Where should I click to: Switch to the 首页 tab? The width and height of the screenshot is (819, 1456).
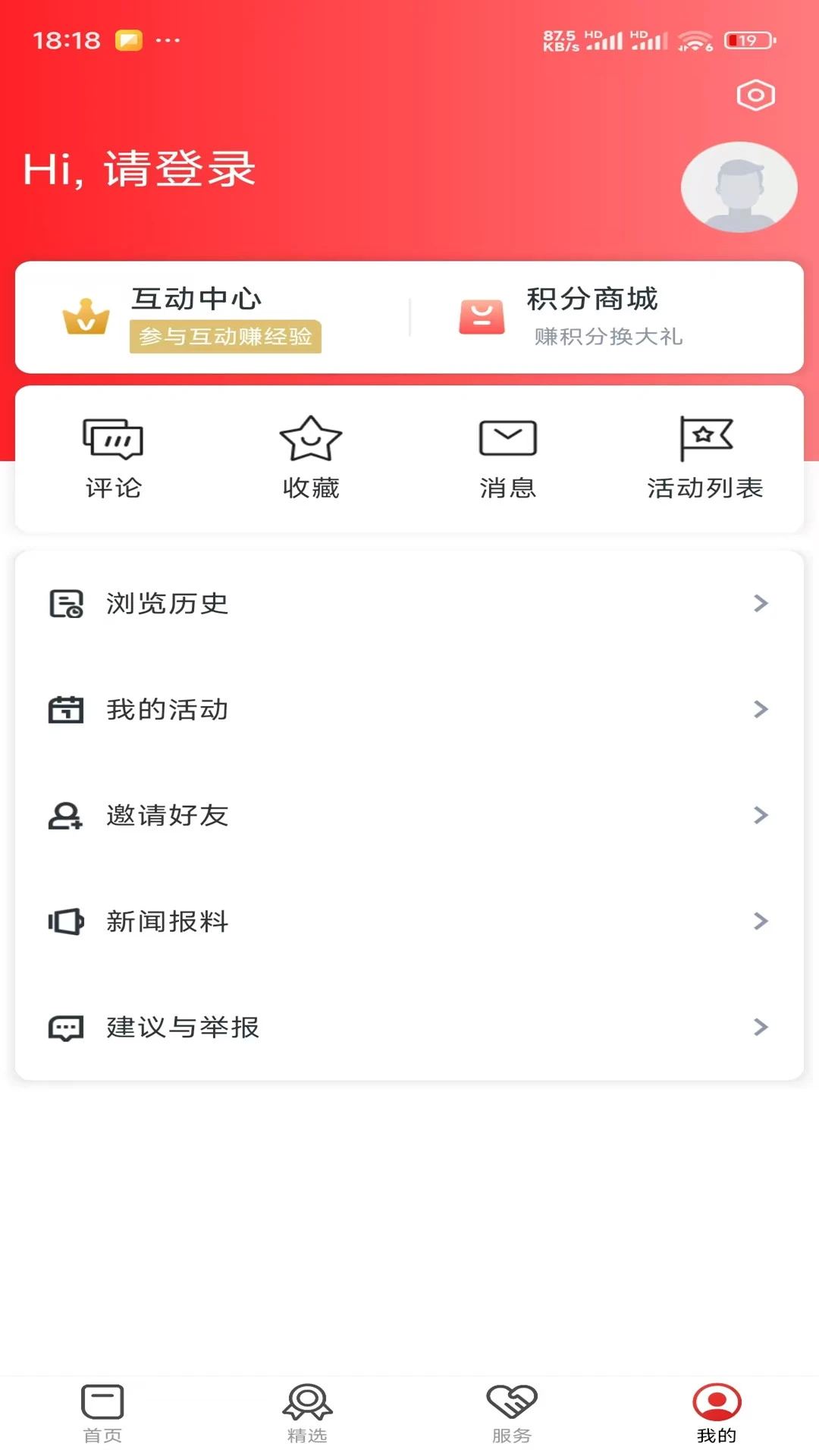102,1414
